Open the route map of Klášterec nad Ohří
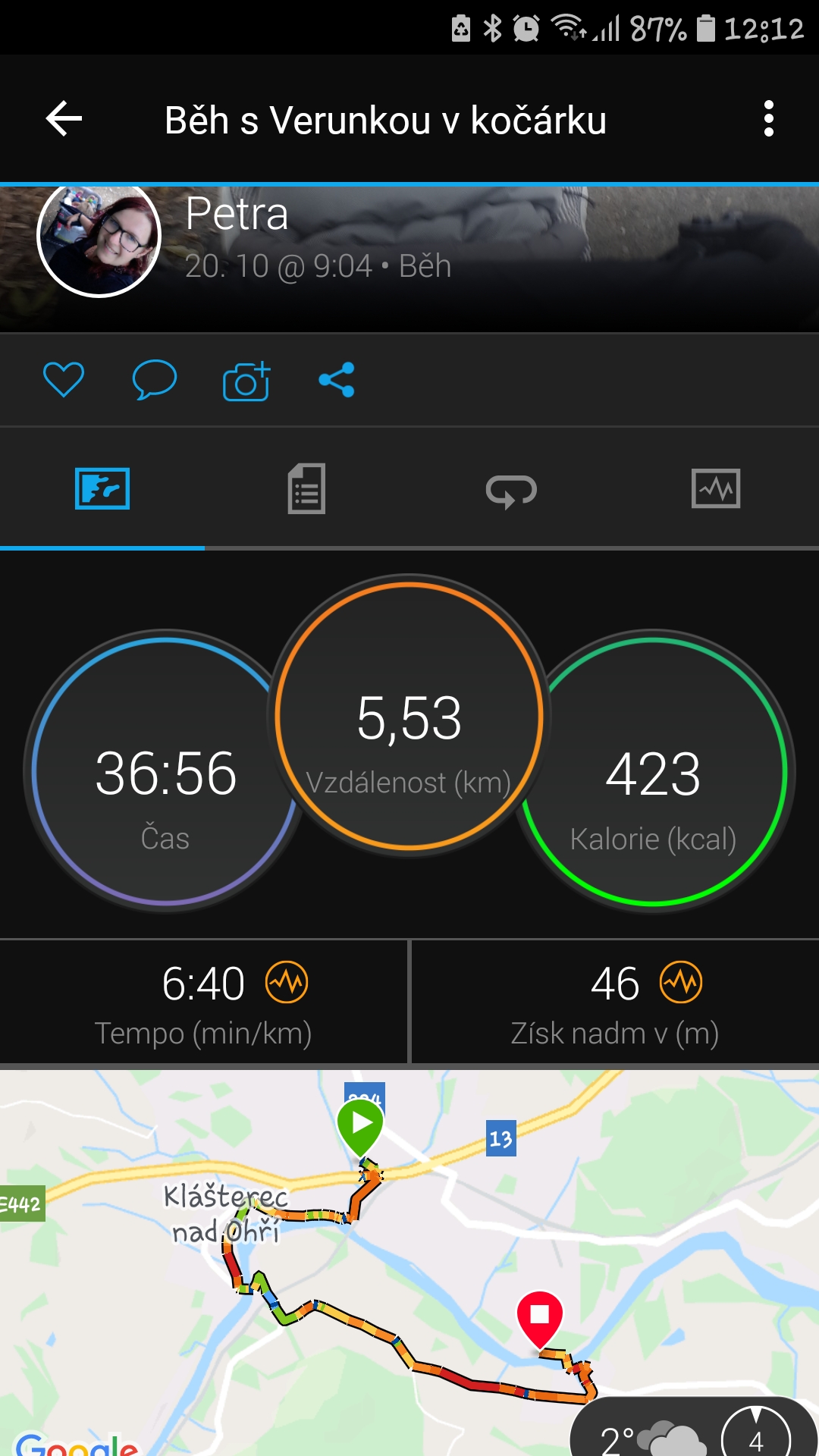The image size is (819, 1456). point(409,1263)
